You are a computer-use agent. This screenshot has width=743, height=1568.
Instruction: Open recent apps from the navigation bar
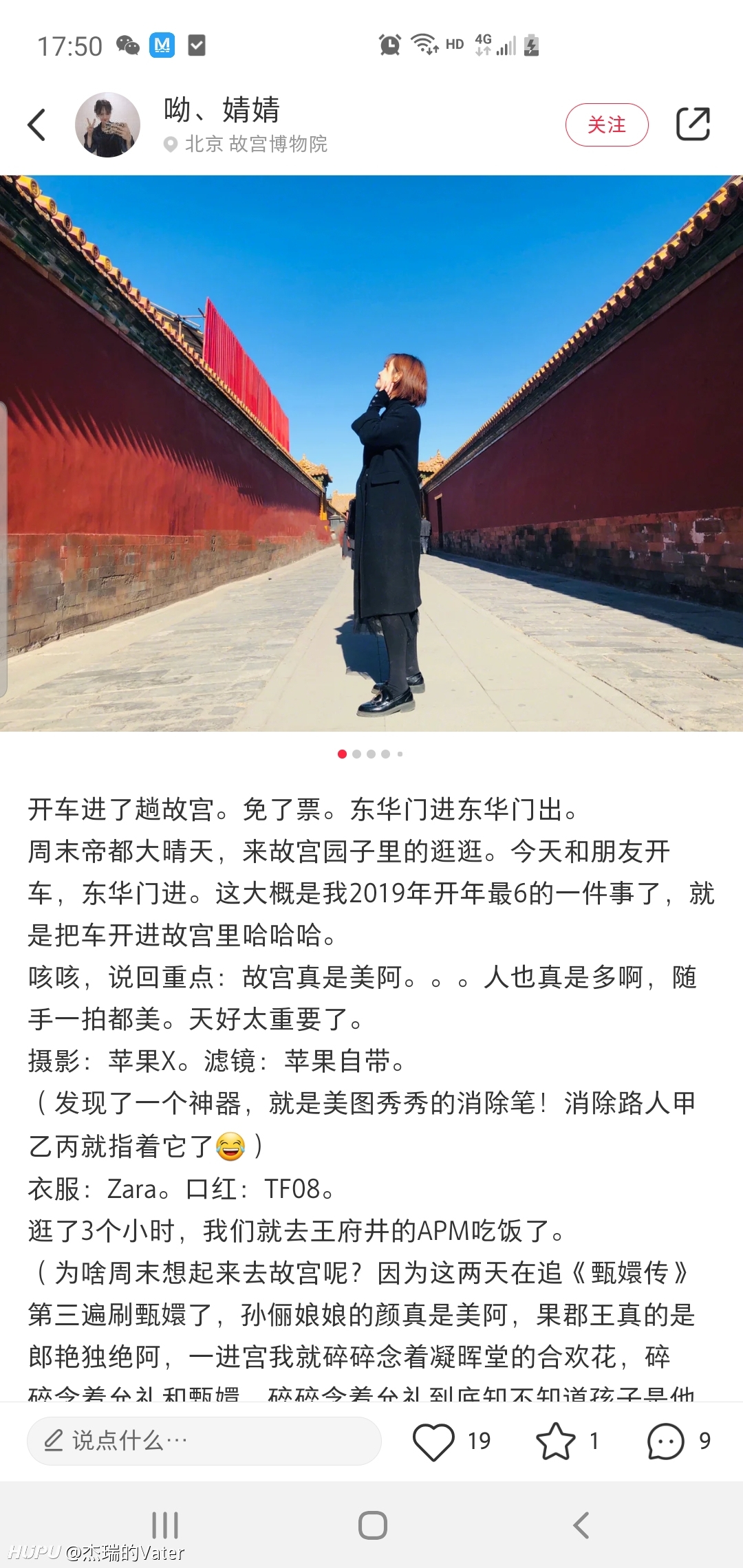pyautogui.click(x=165, y=1525)
